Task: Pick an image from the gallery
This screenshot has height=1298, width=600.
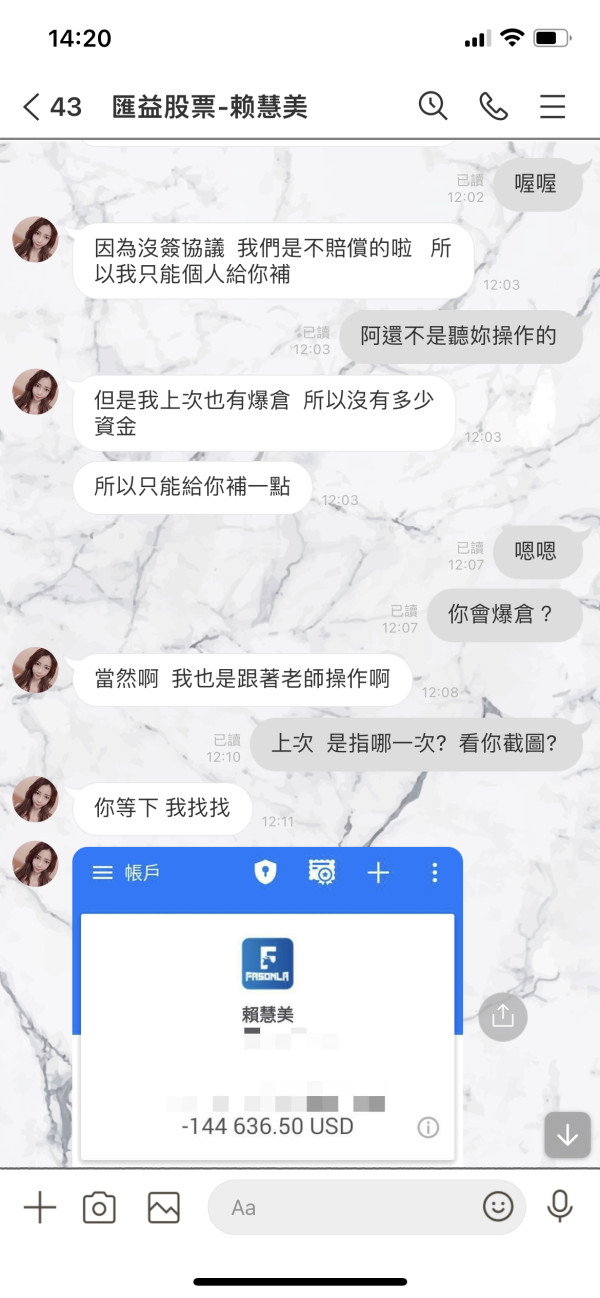Action: [x=163, y=1208]
